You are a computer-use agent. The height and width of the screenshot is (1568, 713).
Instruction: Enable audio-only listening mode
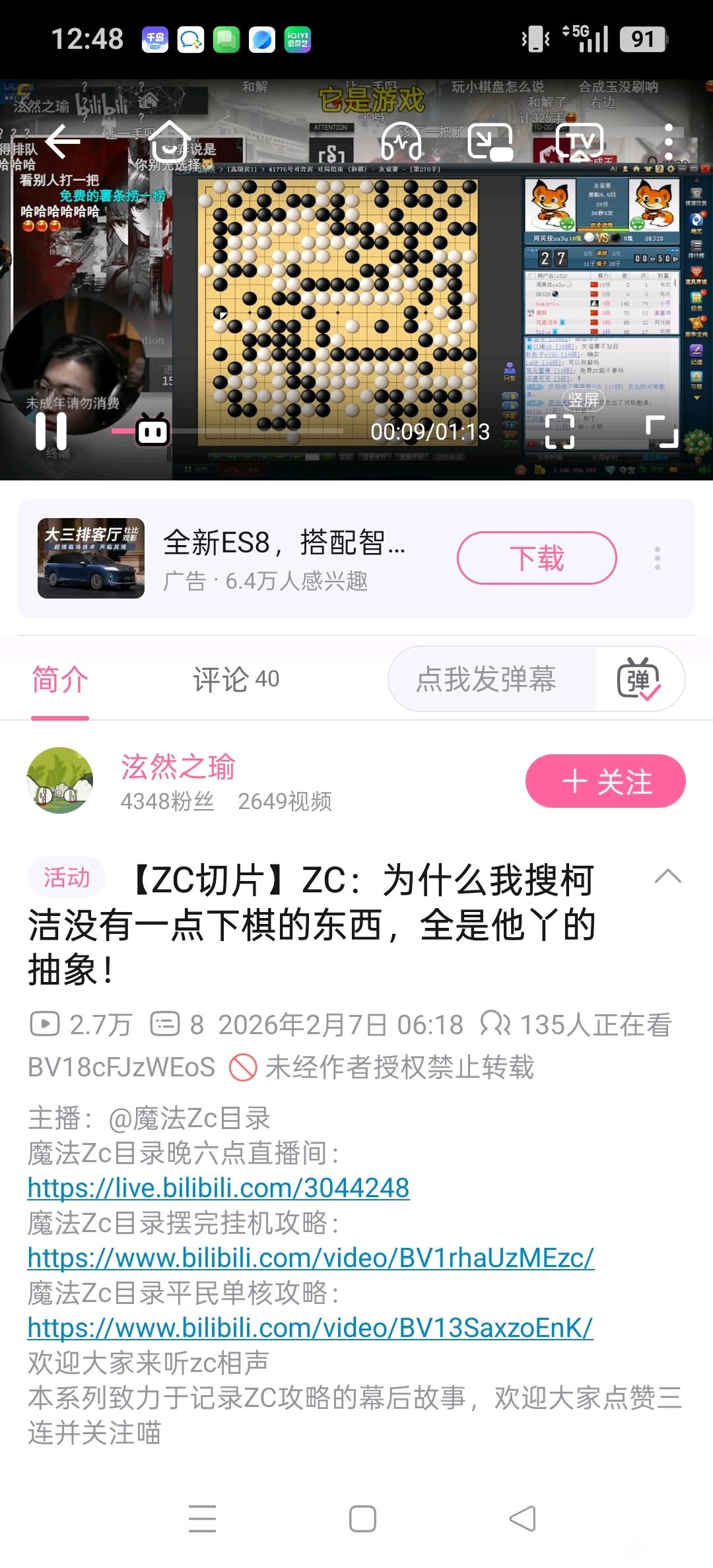(401, 141)
